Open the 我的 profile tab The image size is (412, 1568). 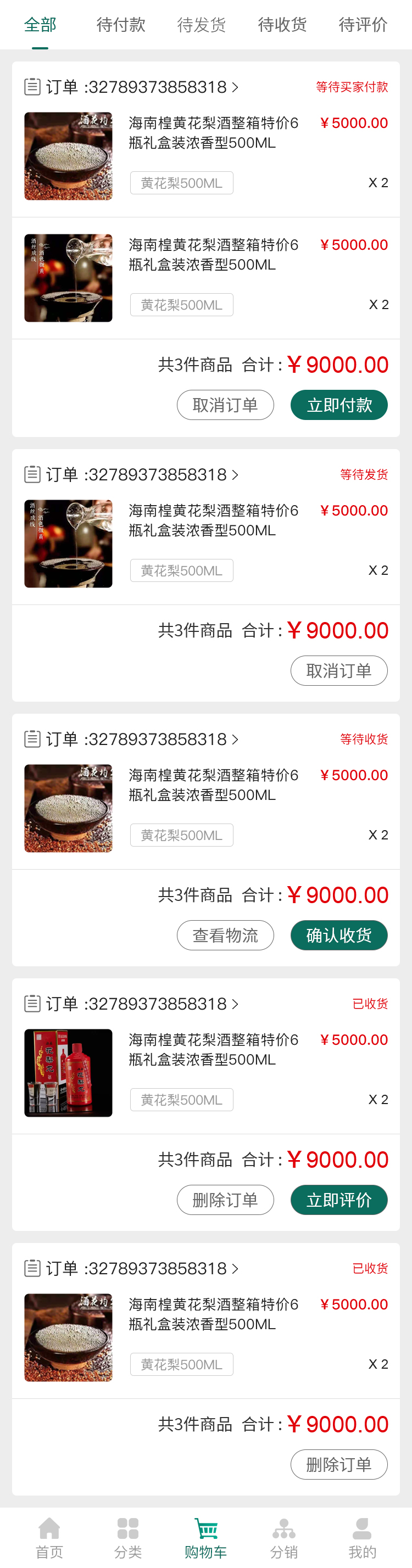tap(362, 1537)
